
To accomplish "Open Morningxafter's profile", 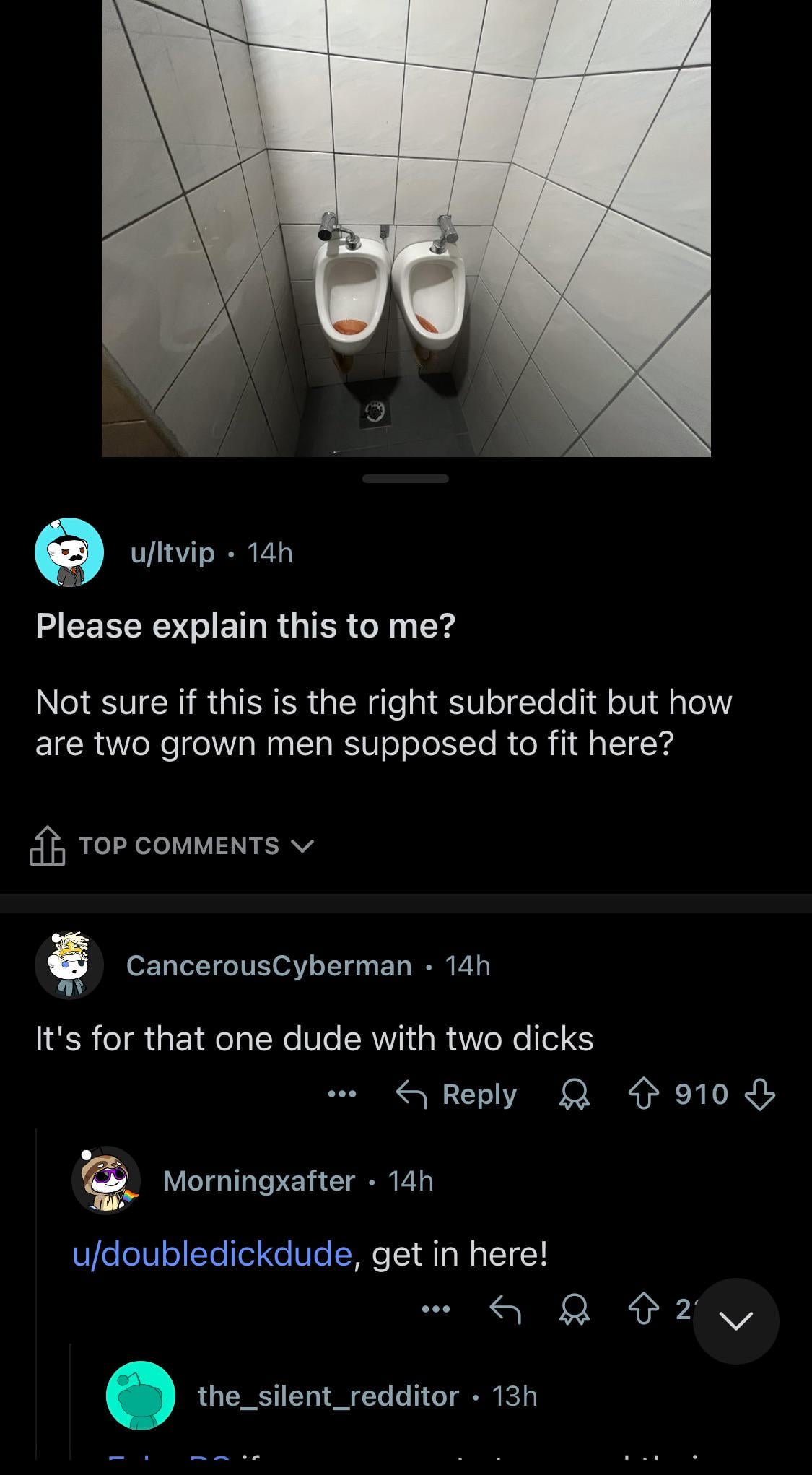I will click(x=259, y=1181).
